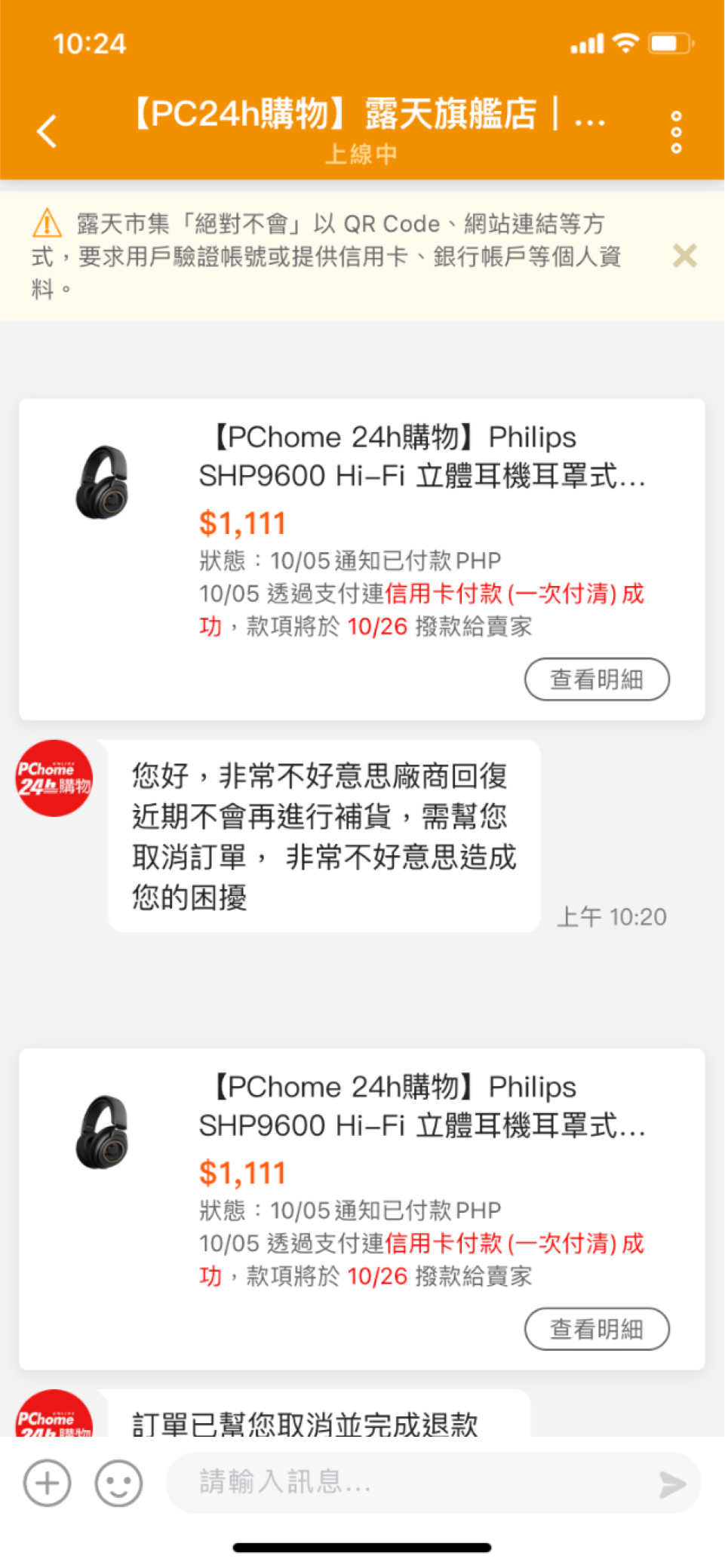The image size is (725, 1568).
Task: Open the emoji picker
Action: (x=118, y=1483)
